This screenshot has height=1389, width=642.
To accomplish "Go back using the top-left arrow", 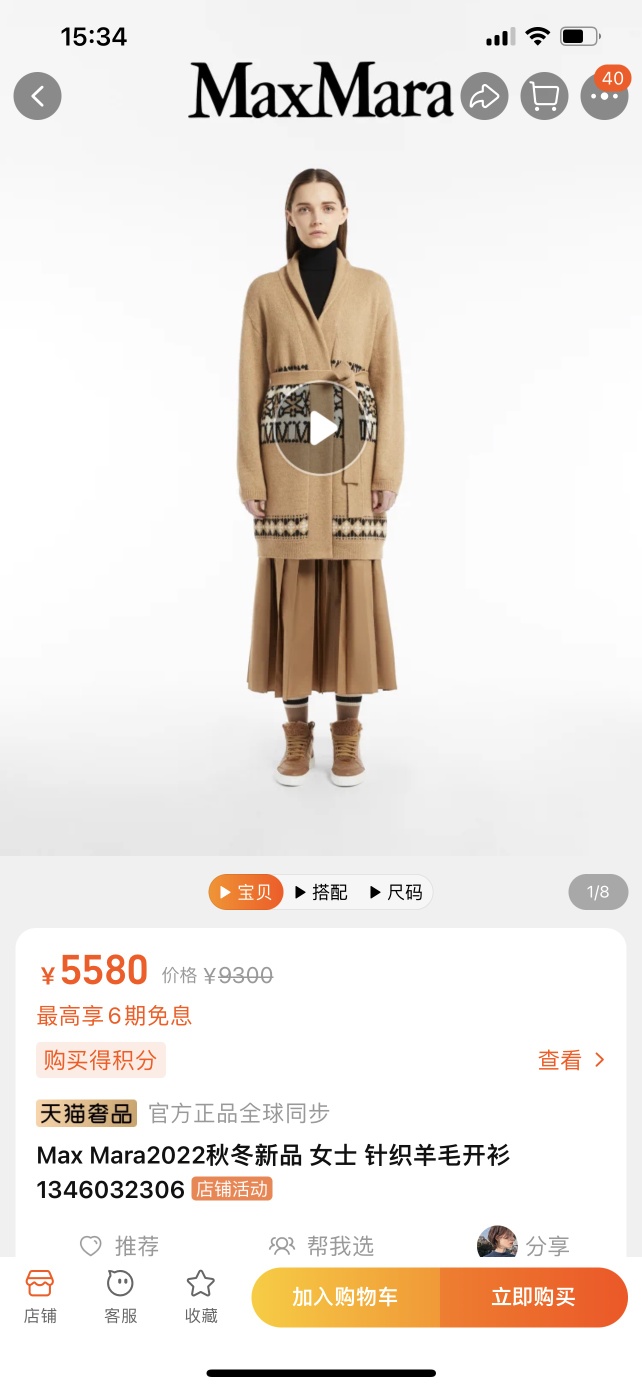I will click(x=37, y=96).
